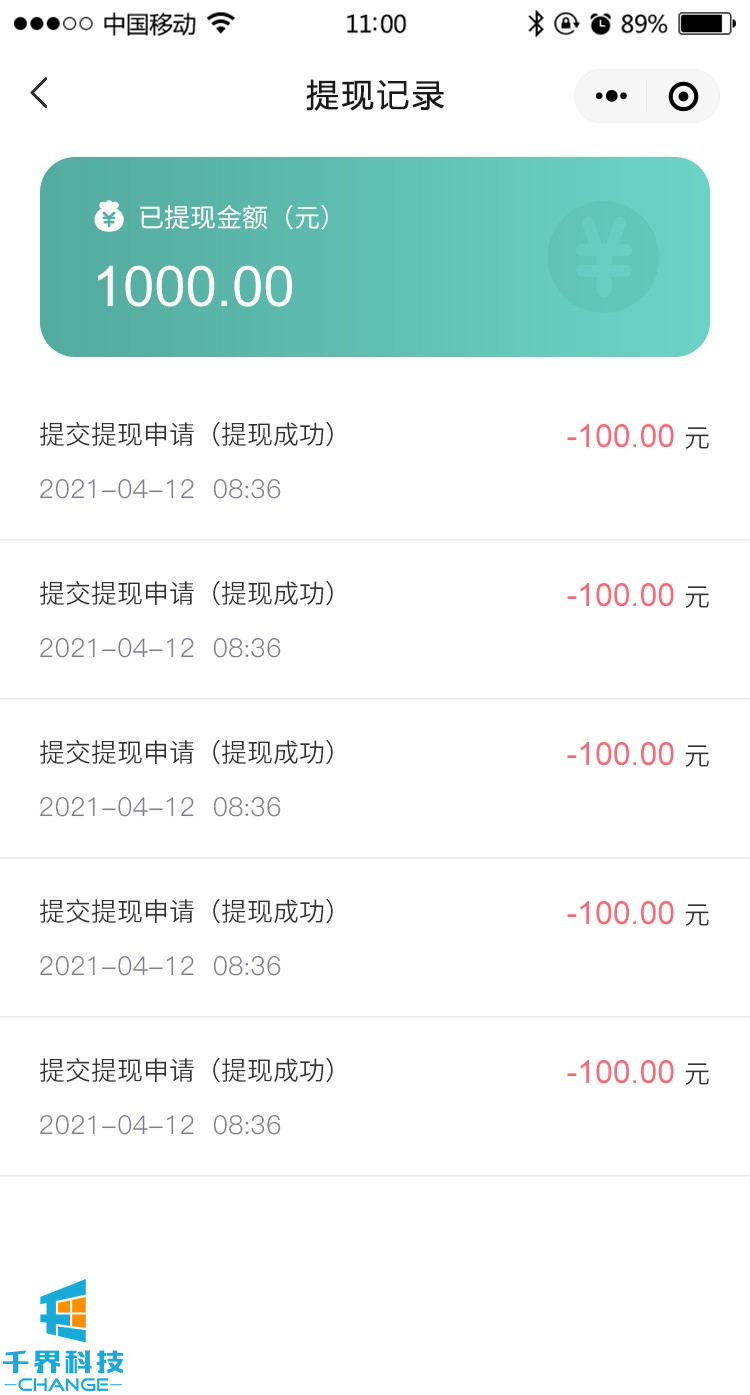Close the mini program with the circle button
The width and height of the screenshot is (750, 1395).
683,96
